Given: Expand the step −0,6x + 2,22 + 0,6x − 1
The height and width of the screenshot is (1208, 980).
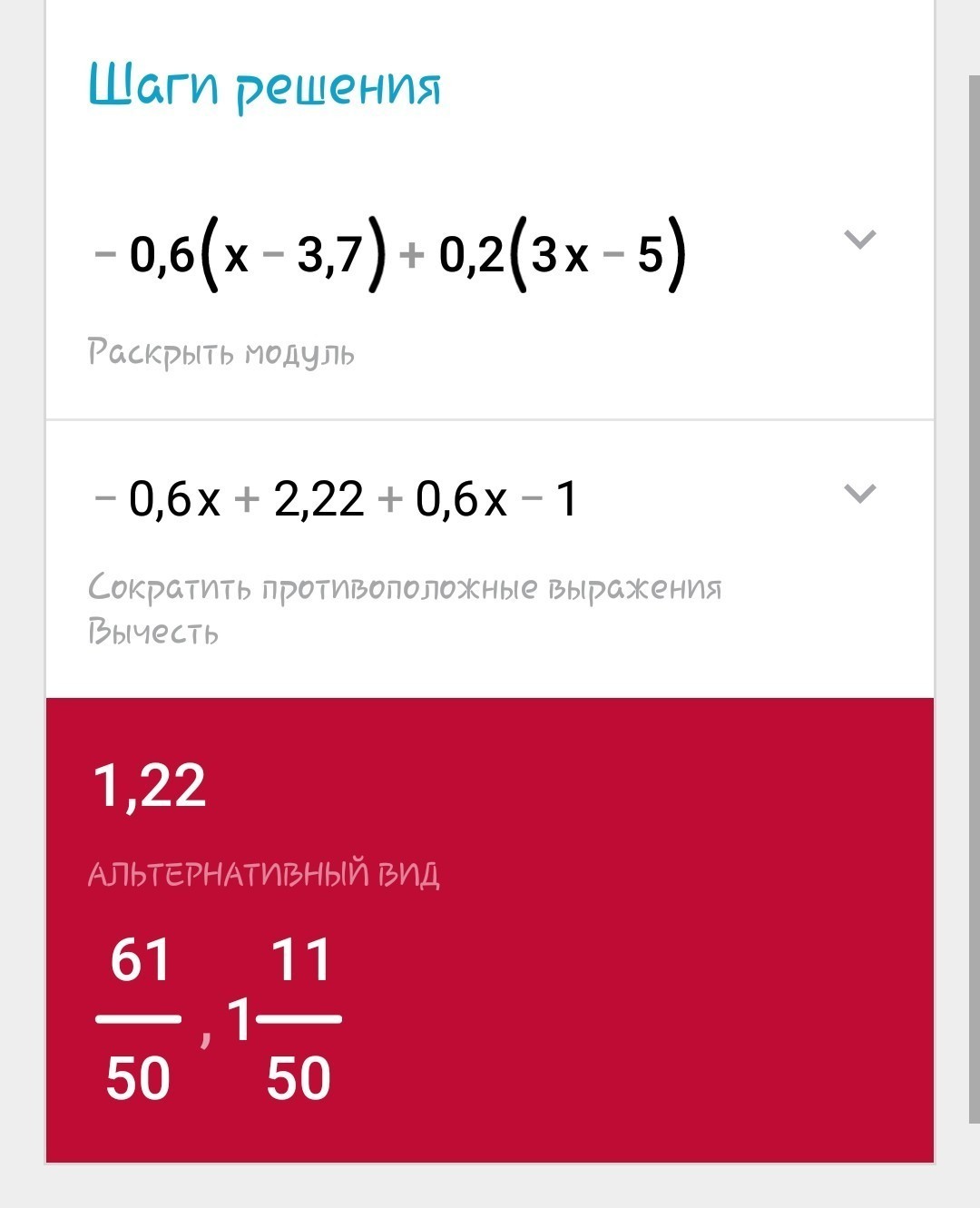Looking at the screenshot, I should pyautogui.click(x=859, y=494).
